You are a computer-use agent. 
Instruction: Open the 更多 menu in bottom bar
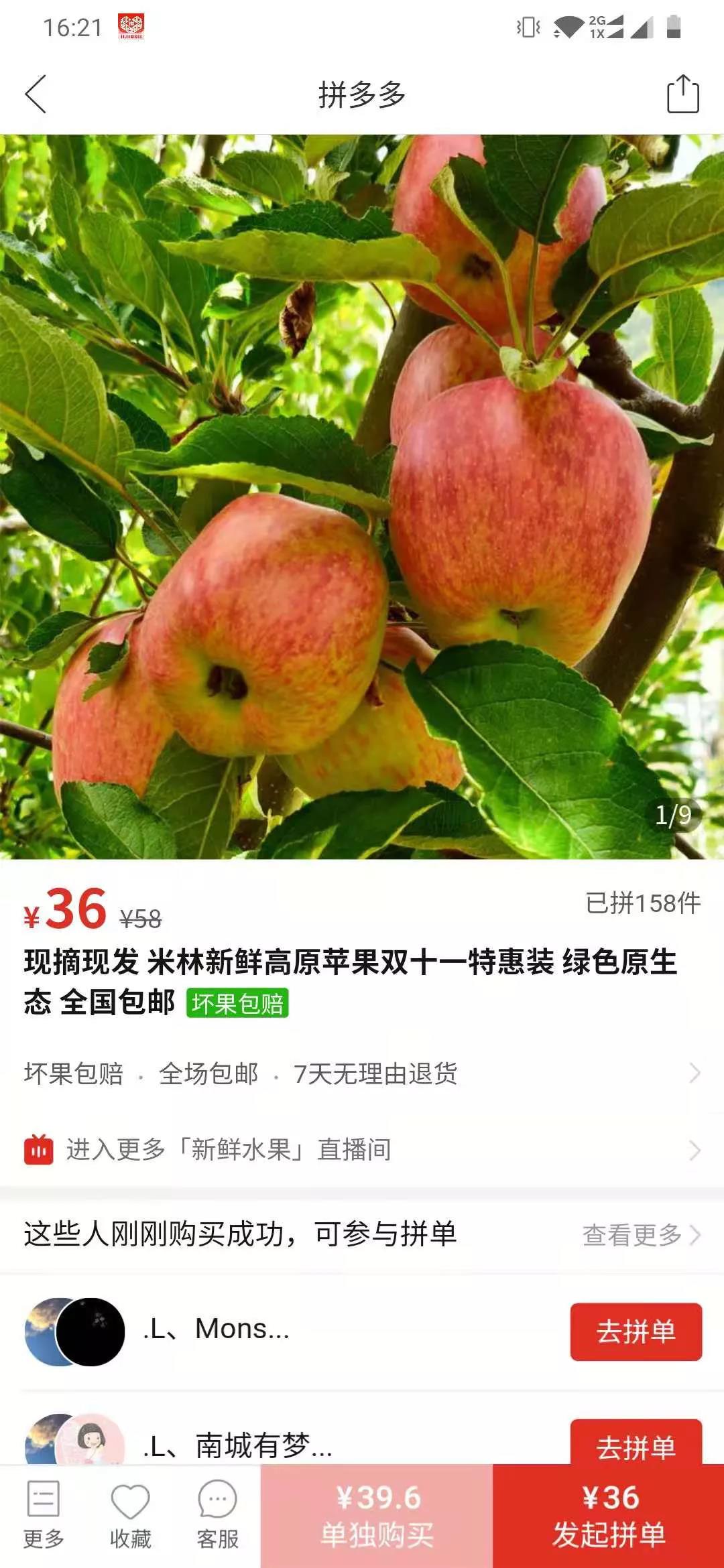pos(44,1516)
